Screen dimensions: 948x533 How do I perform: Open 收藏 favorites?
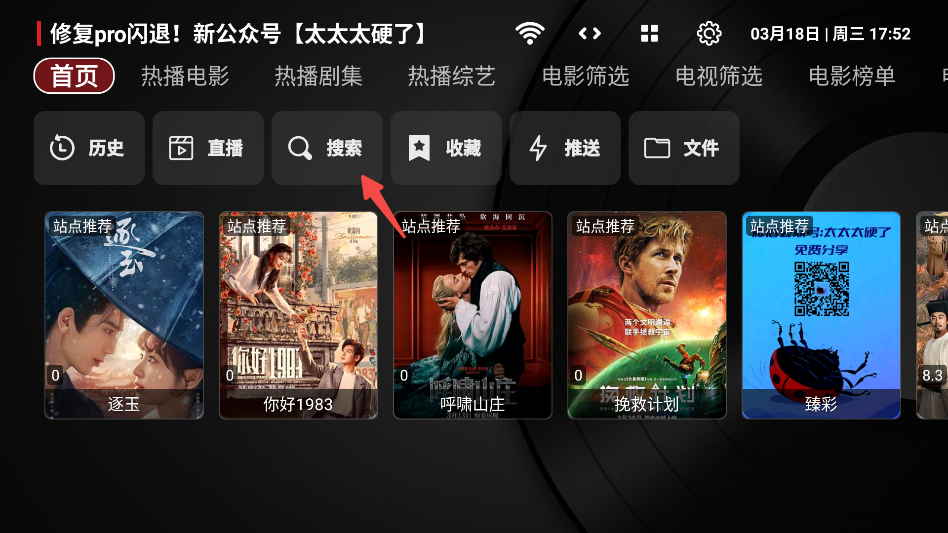point(446,148)
